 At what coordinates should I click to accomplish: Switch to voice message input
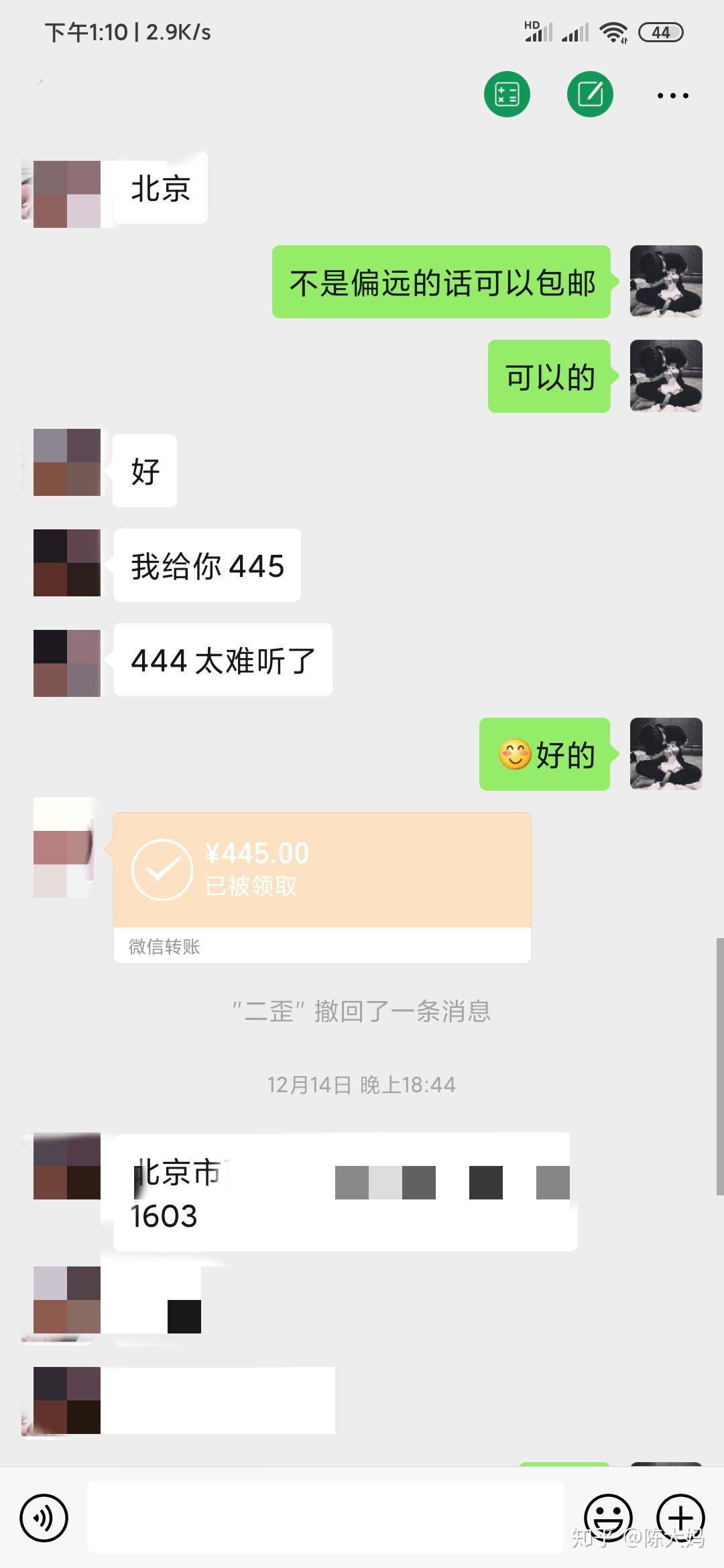[x=44, y=1518]
